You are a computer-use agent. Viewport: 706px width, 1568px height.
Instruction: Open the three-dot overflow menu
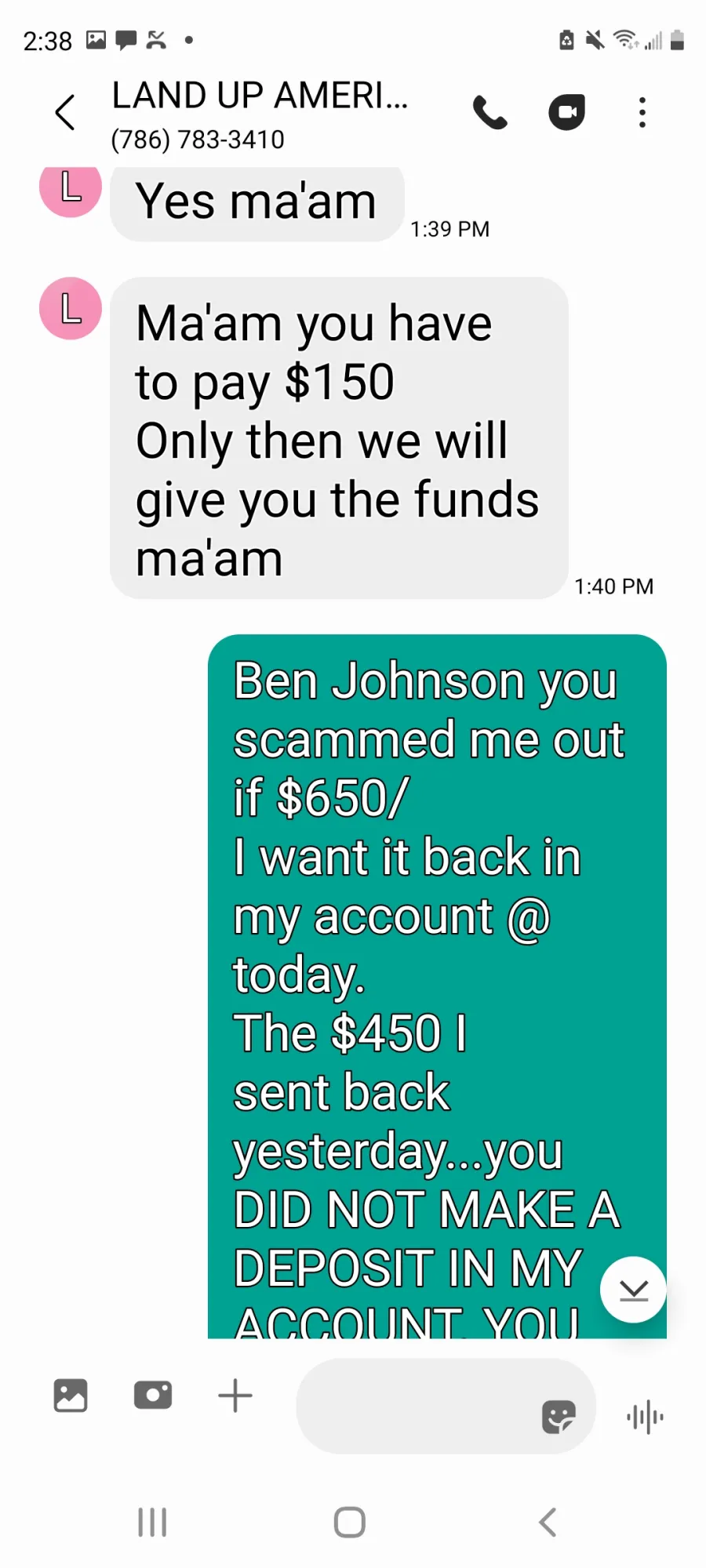tap(642, 112)
